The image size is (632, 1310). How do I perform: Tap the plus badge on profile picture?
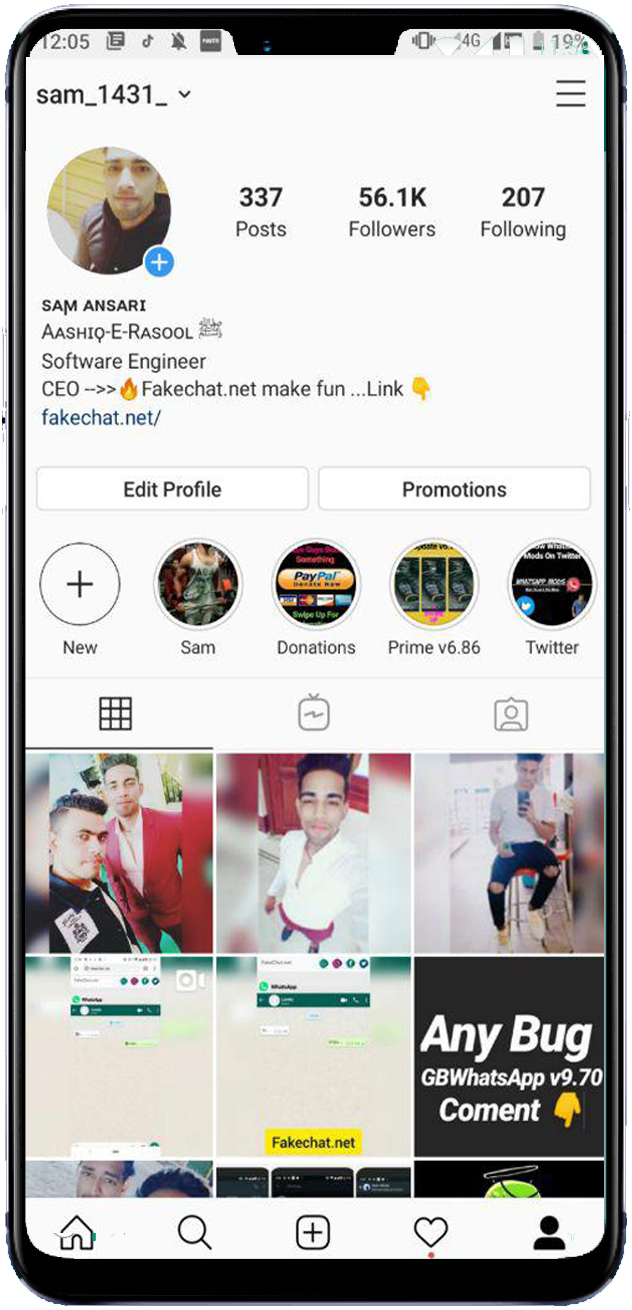point(159,262)
